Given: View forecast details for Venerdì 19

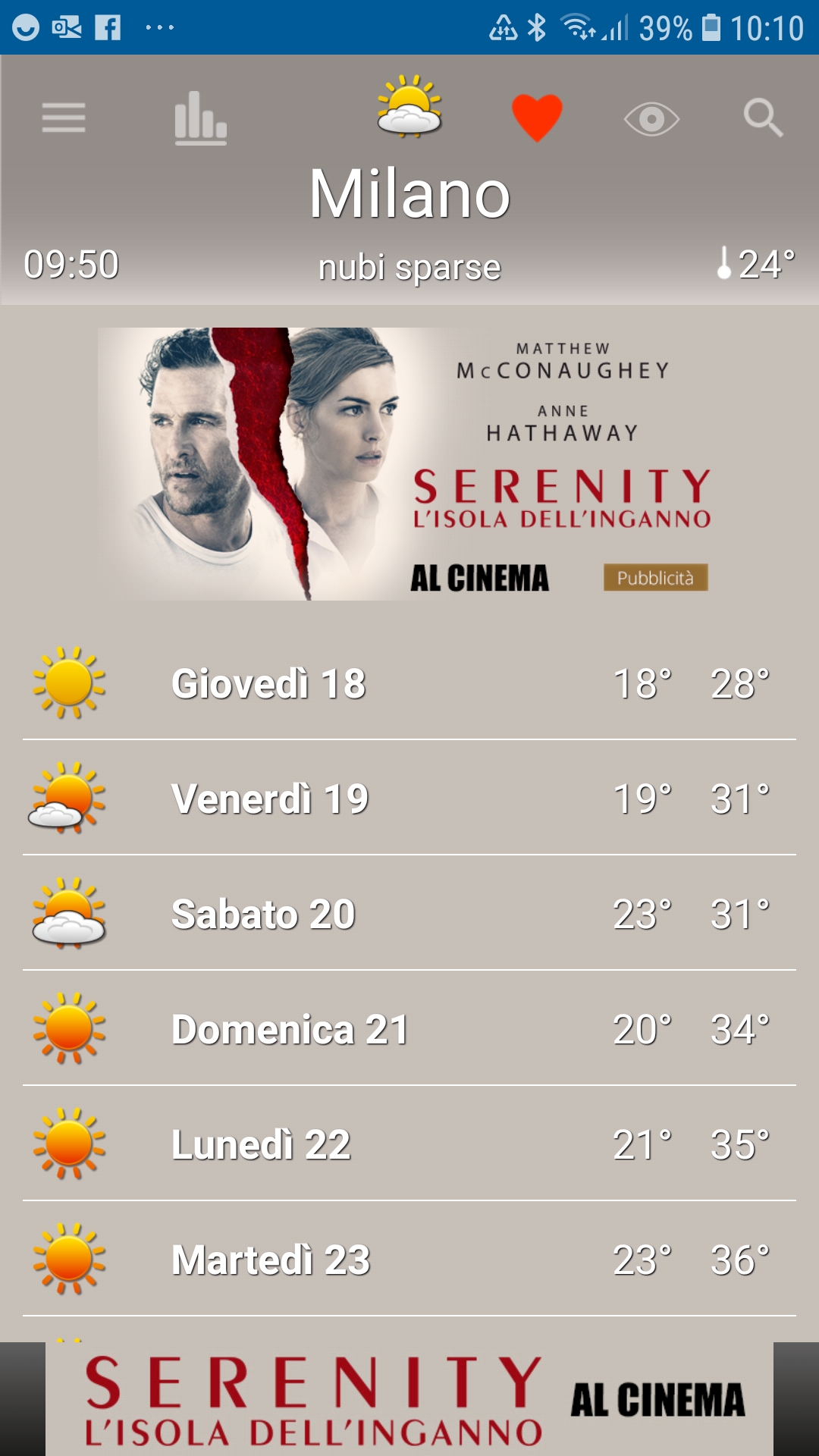Looking at the screenshot, I should coord(409,798).
